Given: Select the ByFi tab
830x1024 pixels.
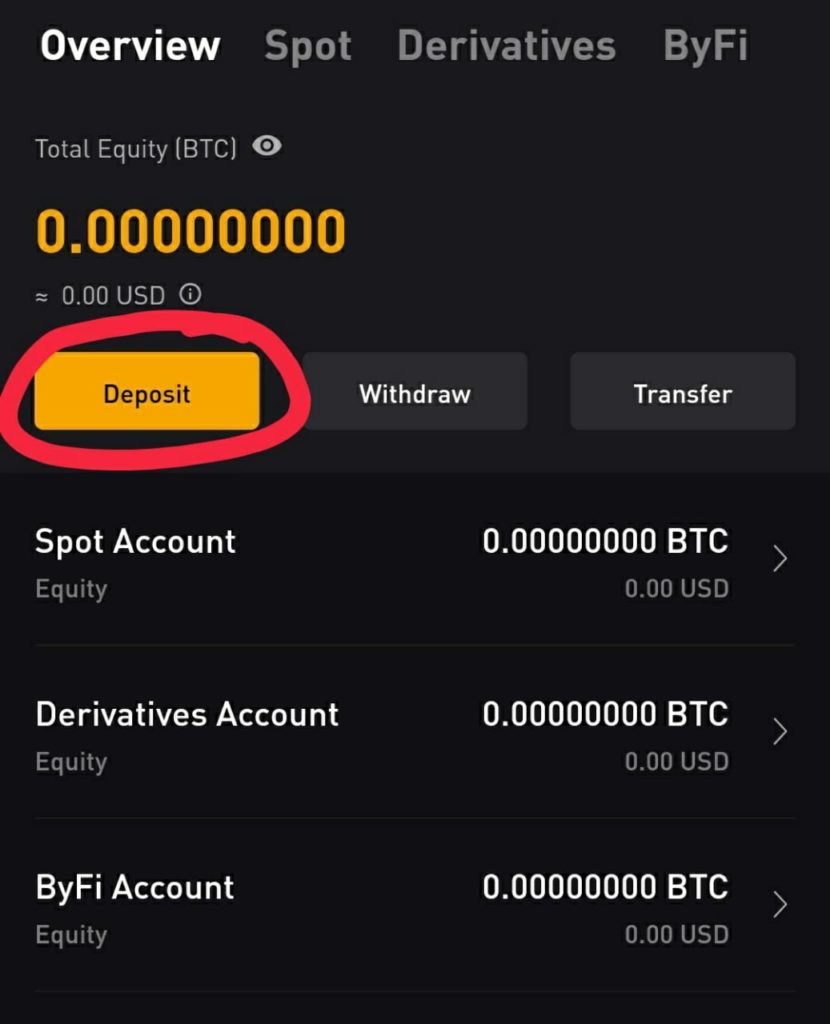Looking at the screenshot, I should click(706, 44).
